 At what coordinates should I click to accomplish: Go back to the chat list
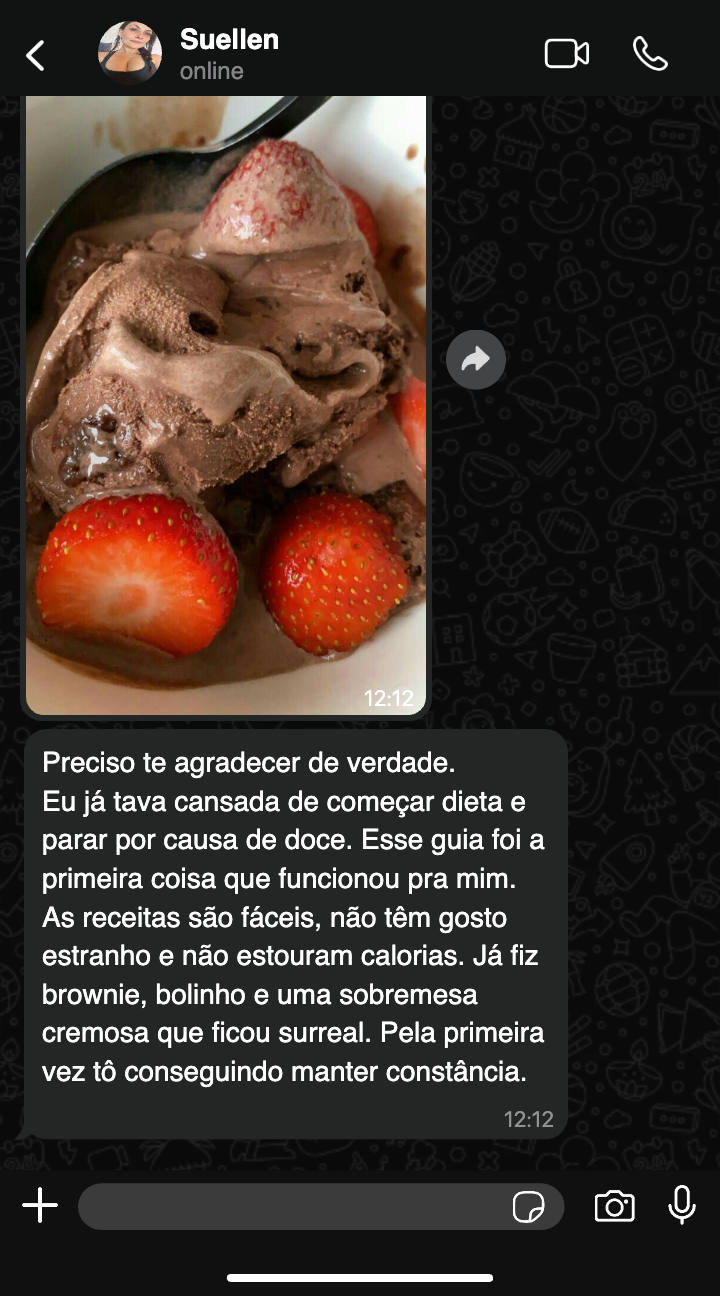(35, 55)
